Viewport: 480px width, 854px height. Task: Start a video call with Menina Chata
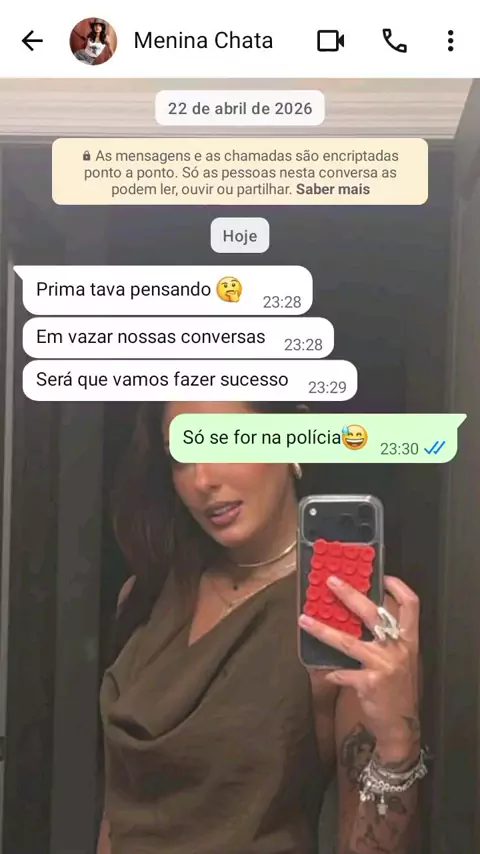(x=331, y=41)
